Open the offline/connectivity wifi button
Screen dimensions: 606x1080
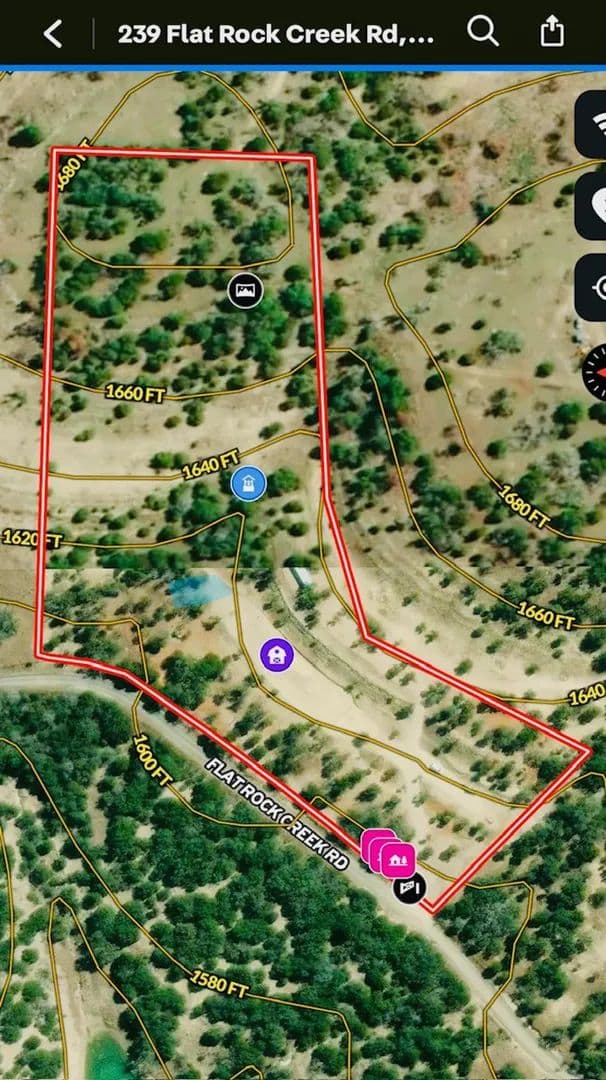click(x=594, y=124)
